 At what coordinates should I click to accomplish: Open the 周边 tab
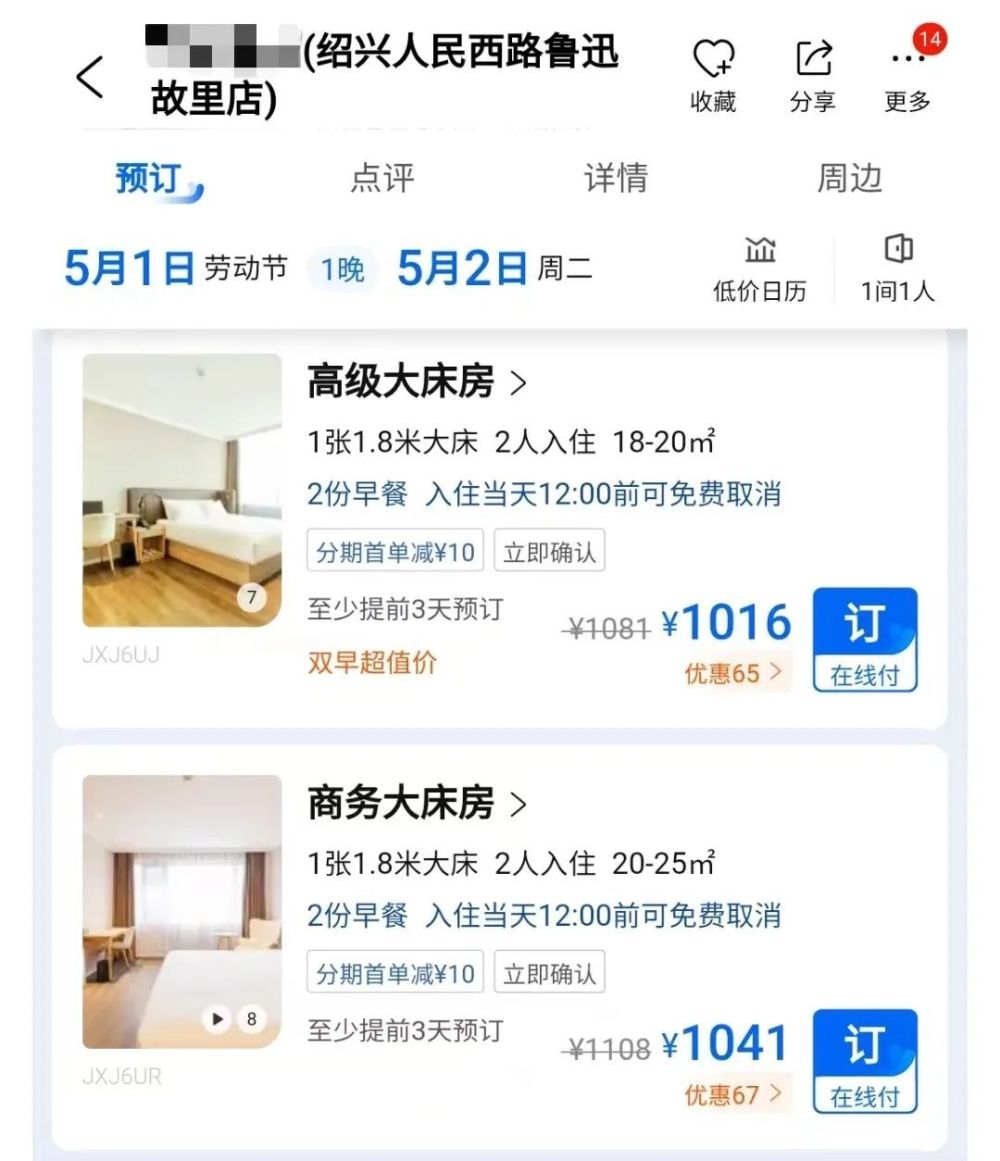point(849,178)
